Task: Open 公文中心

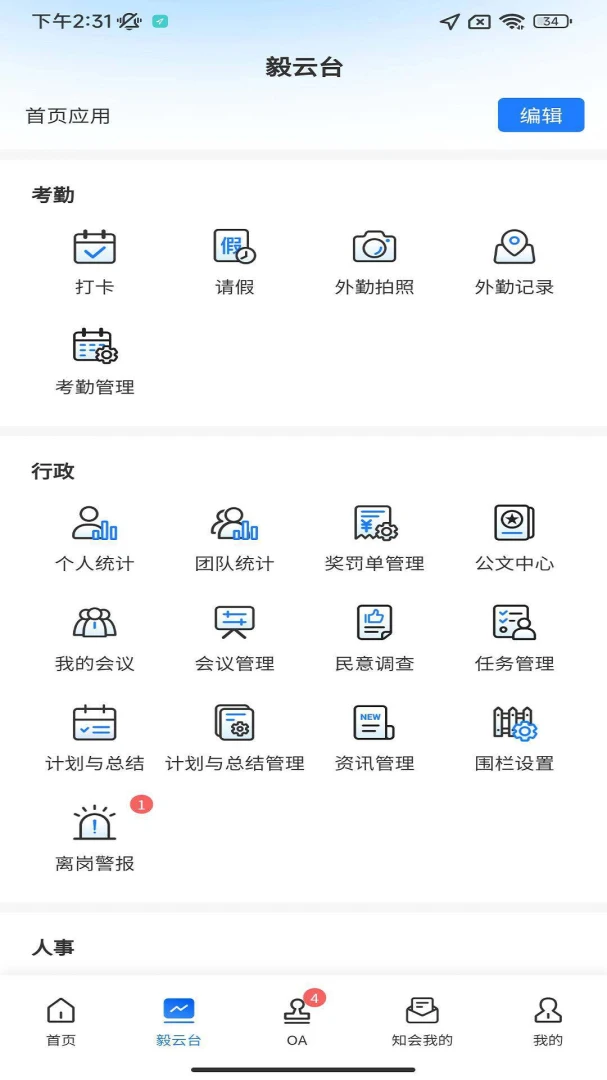Action: click(x=514, y=539)
